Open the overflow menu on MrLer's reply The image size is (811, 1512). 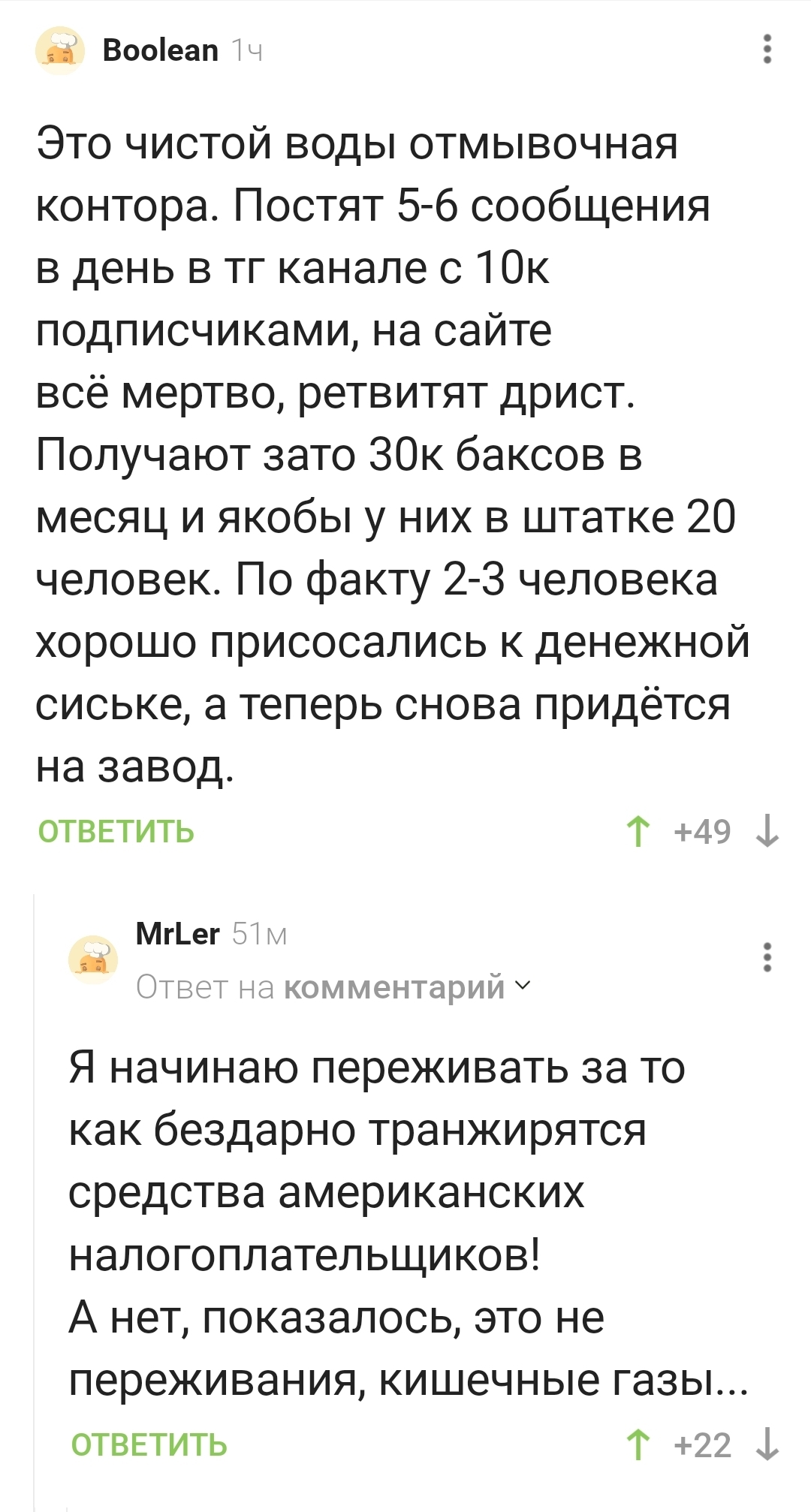pos(767,957)
